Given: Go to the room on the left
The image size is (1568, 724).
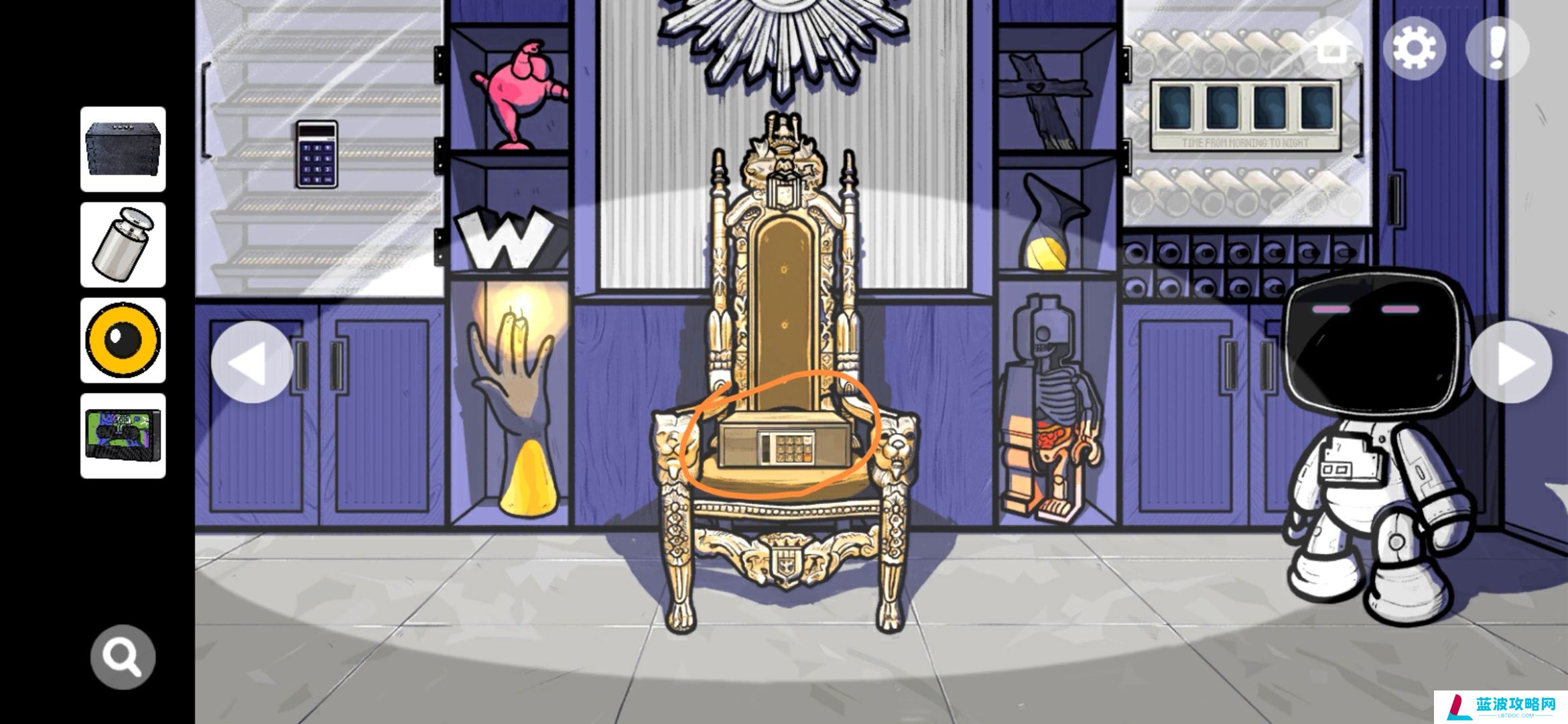Looking at the screenshot, I should coord(252,363).
